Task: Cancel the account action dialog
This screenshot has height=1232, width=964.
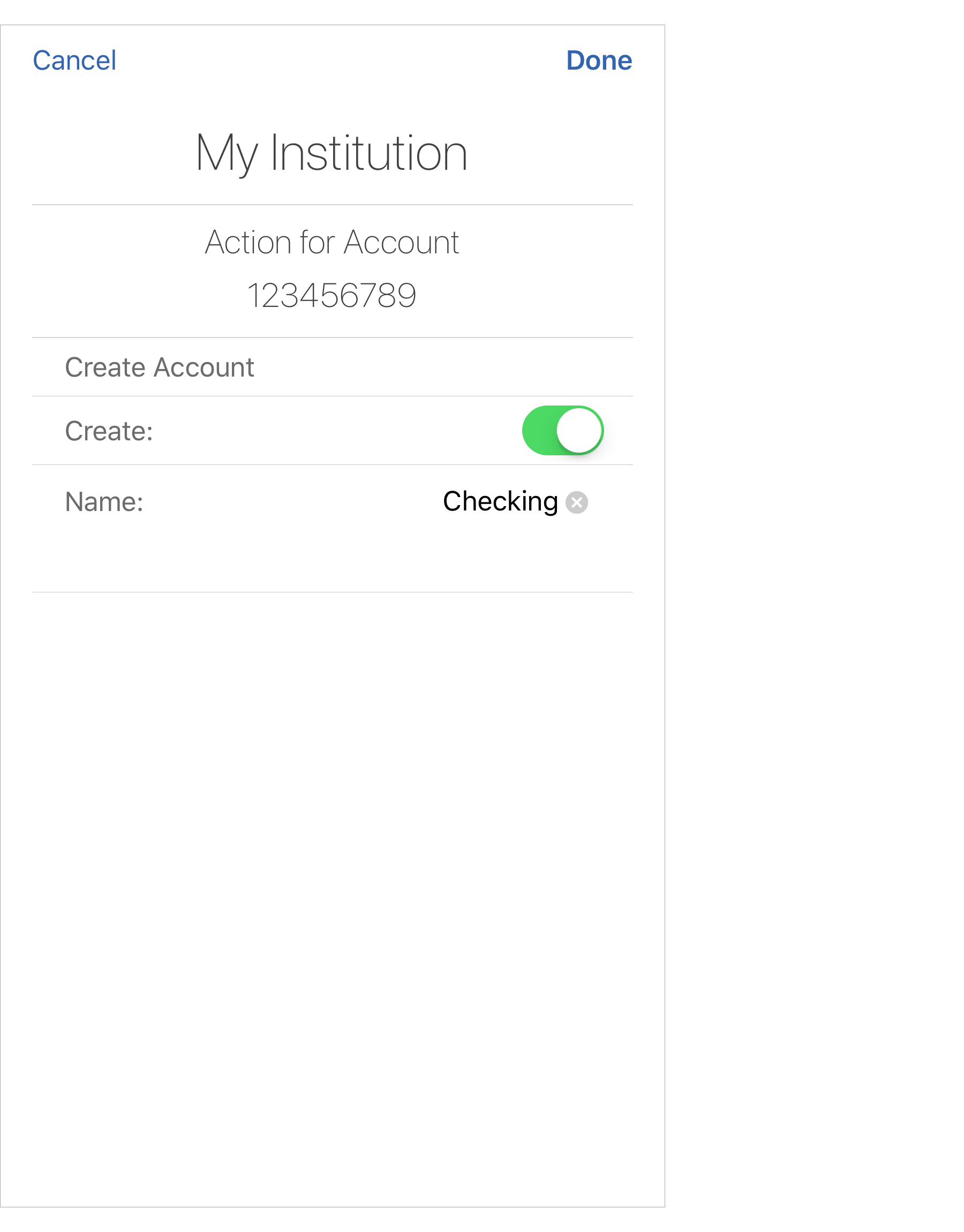Action: [x=74, y=60]
